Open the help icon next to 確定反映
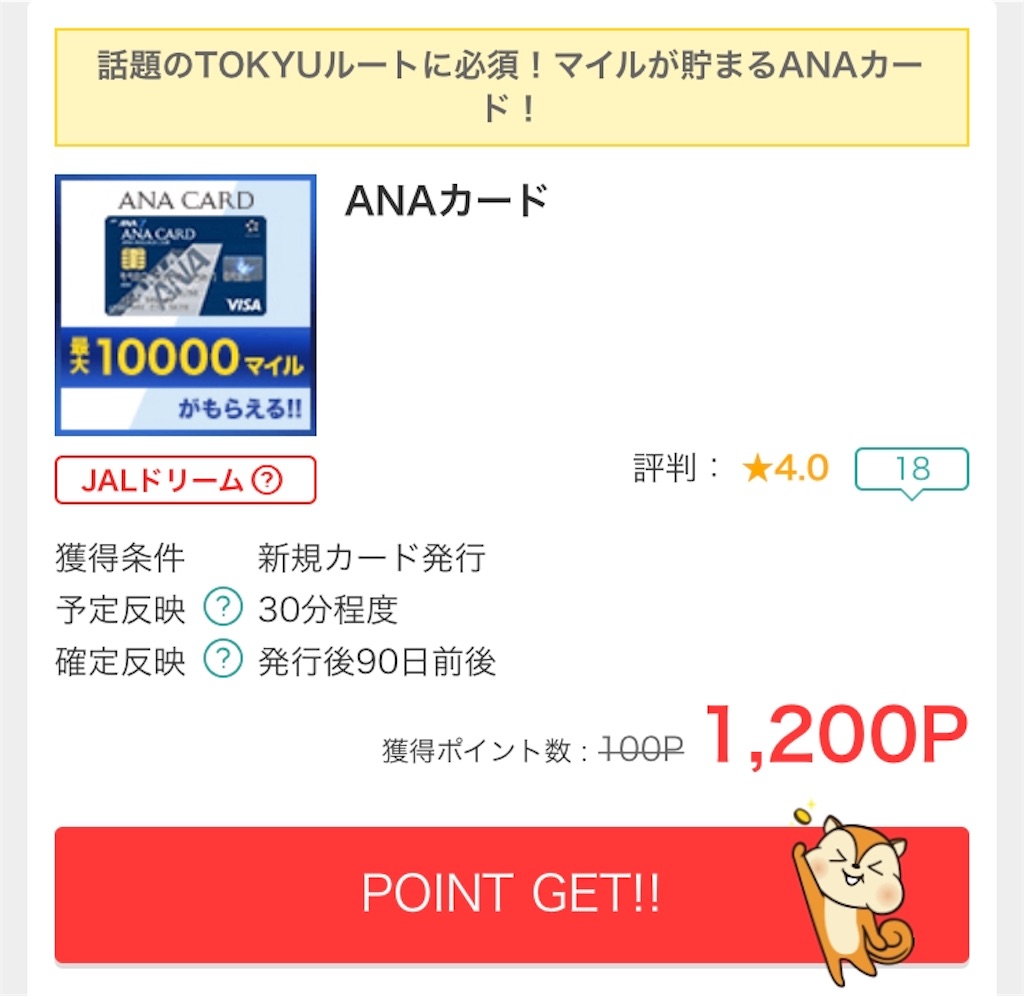 pyautogui.click(x=223, y=660)
